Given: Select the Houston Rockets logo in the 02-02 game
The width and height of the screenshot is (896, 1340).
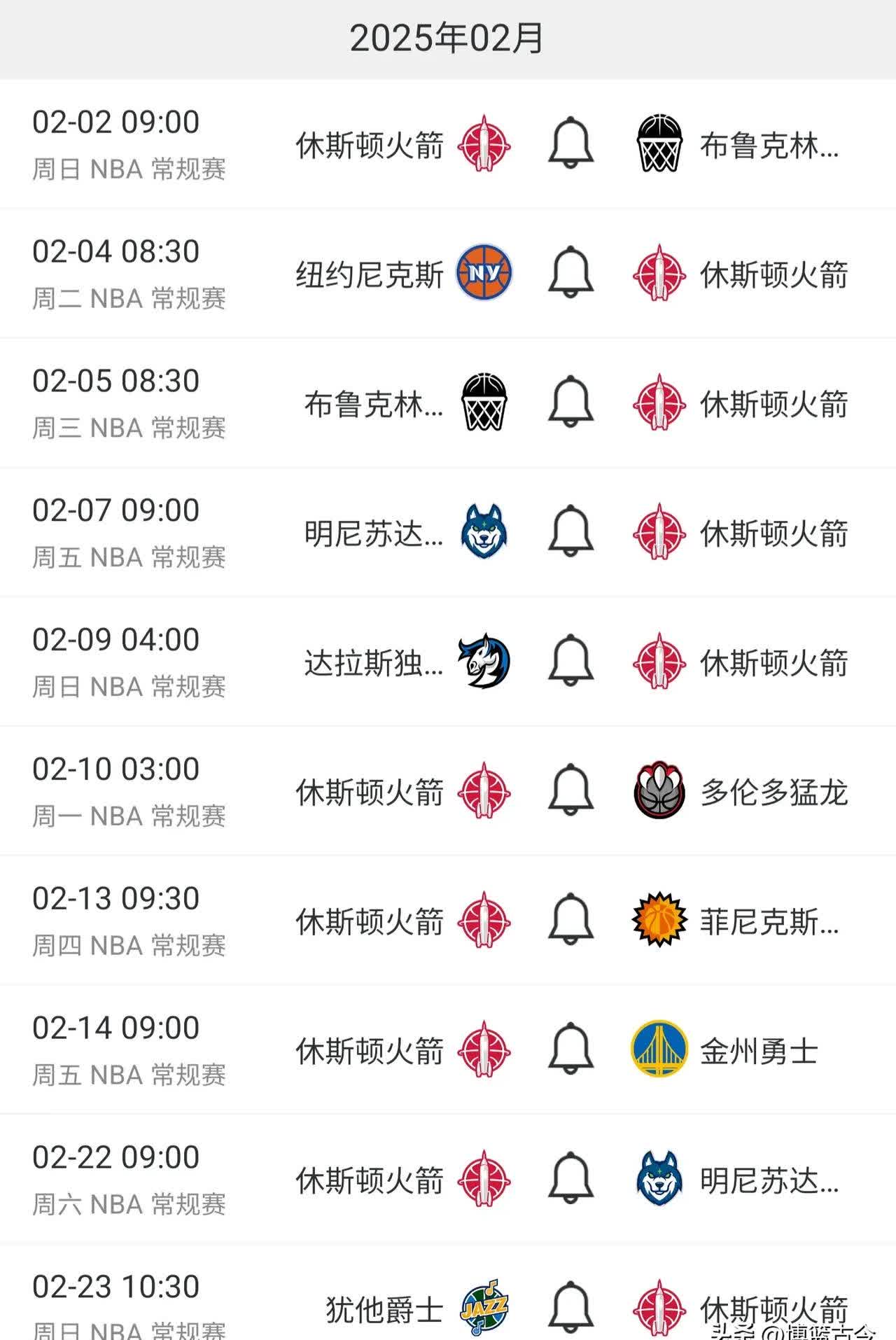Looking at the screenshot, I should 485,144.
